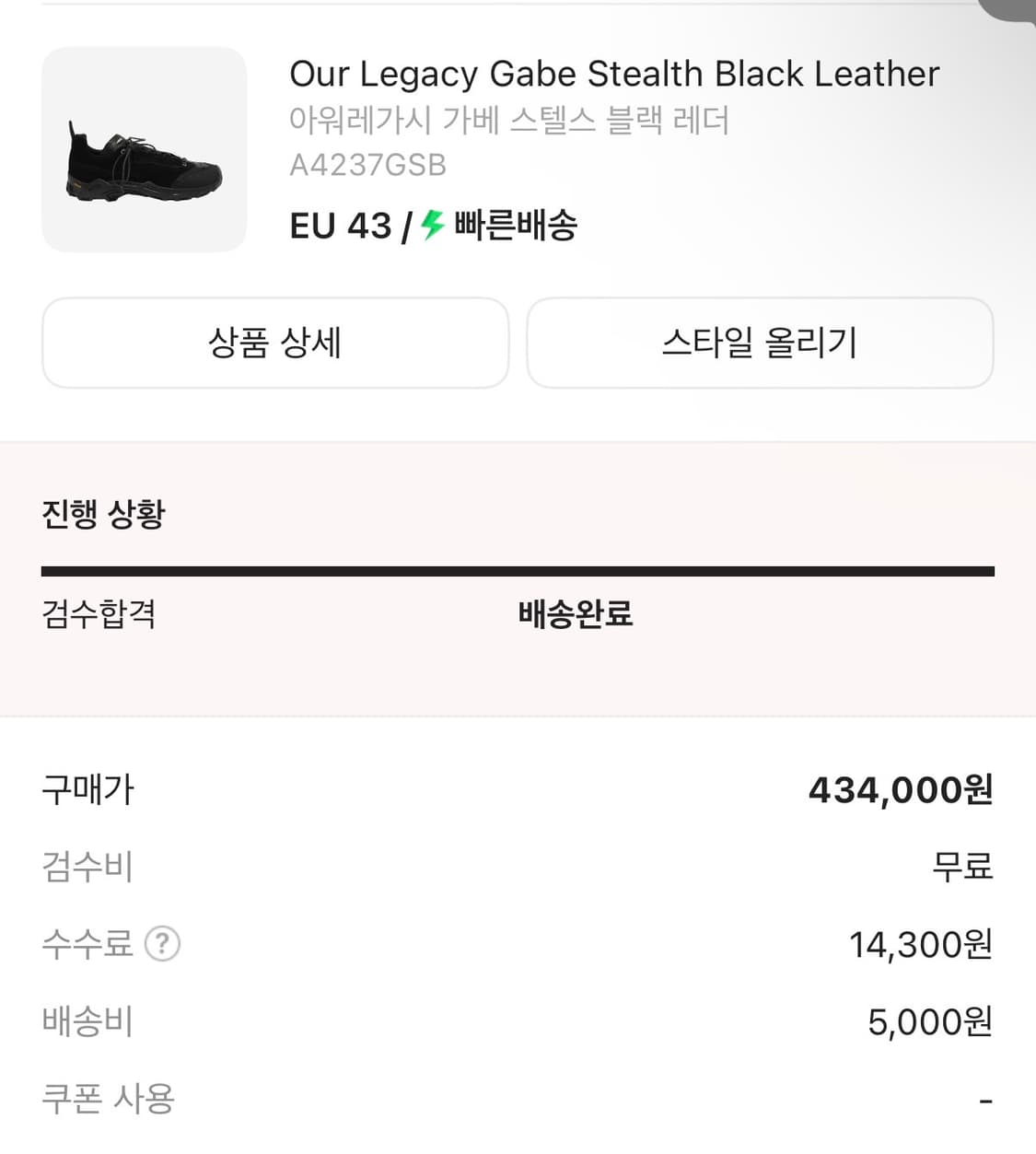Select the style number A4237GSB

[367, 165]
